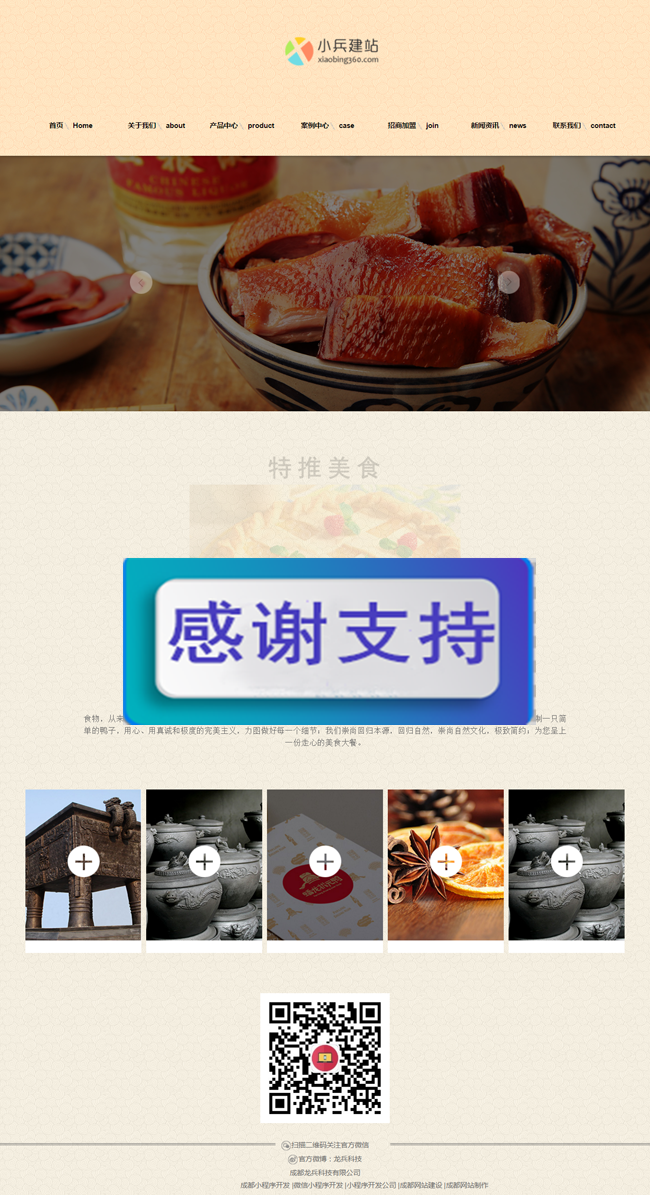Select 案例中心 case in navigation

(327, 126)
